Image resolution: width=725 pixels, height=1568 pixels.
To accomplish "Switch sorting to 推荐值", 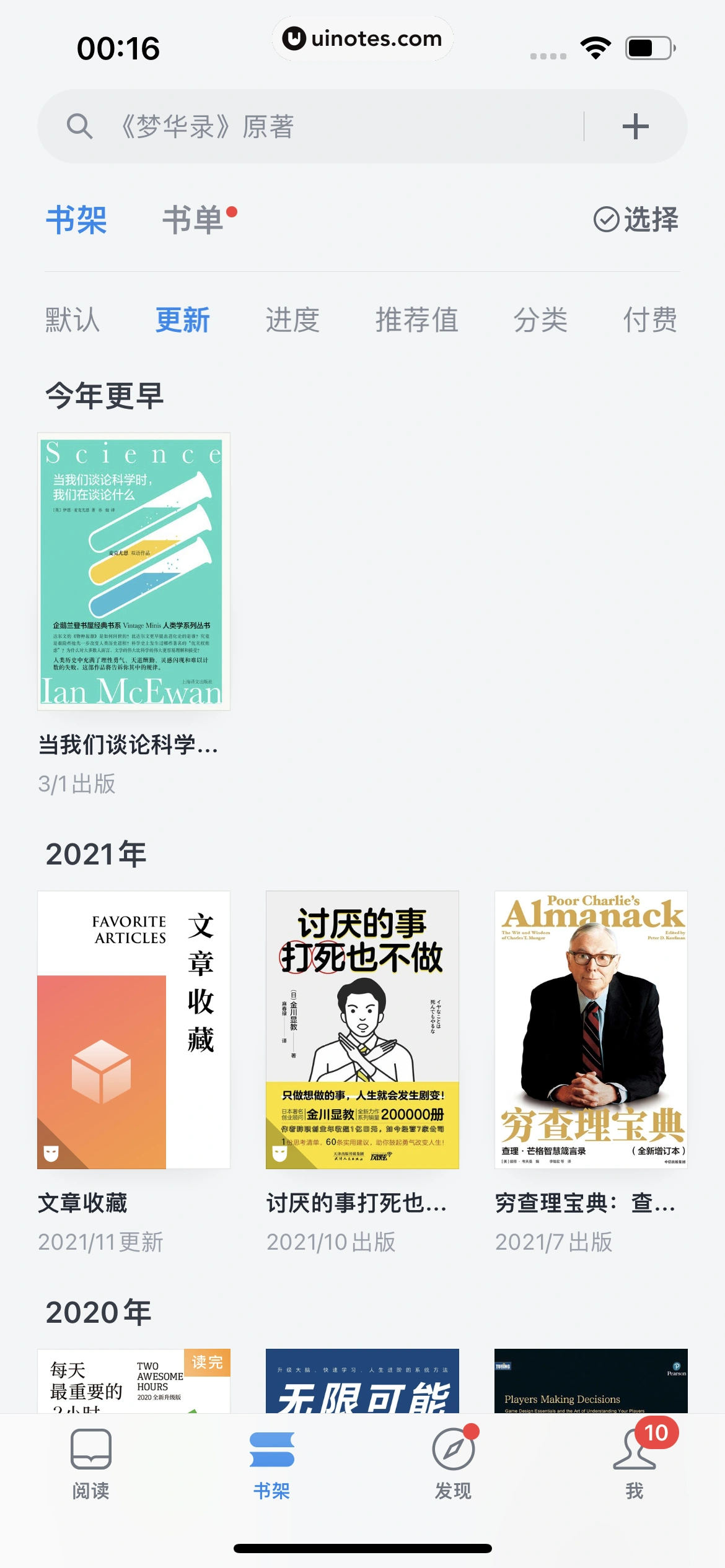I will [417, 320].
